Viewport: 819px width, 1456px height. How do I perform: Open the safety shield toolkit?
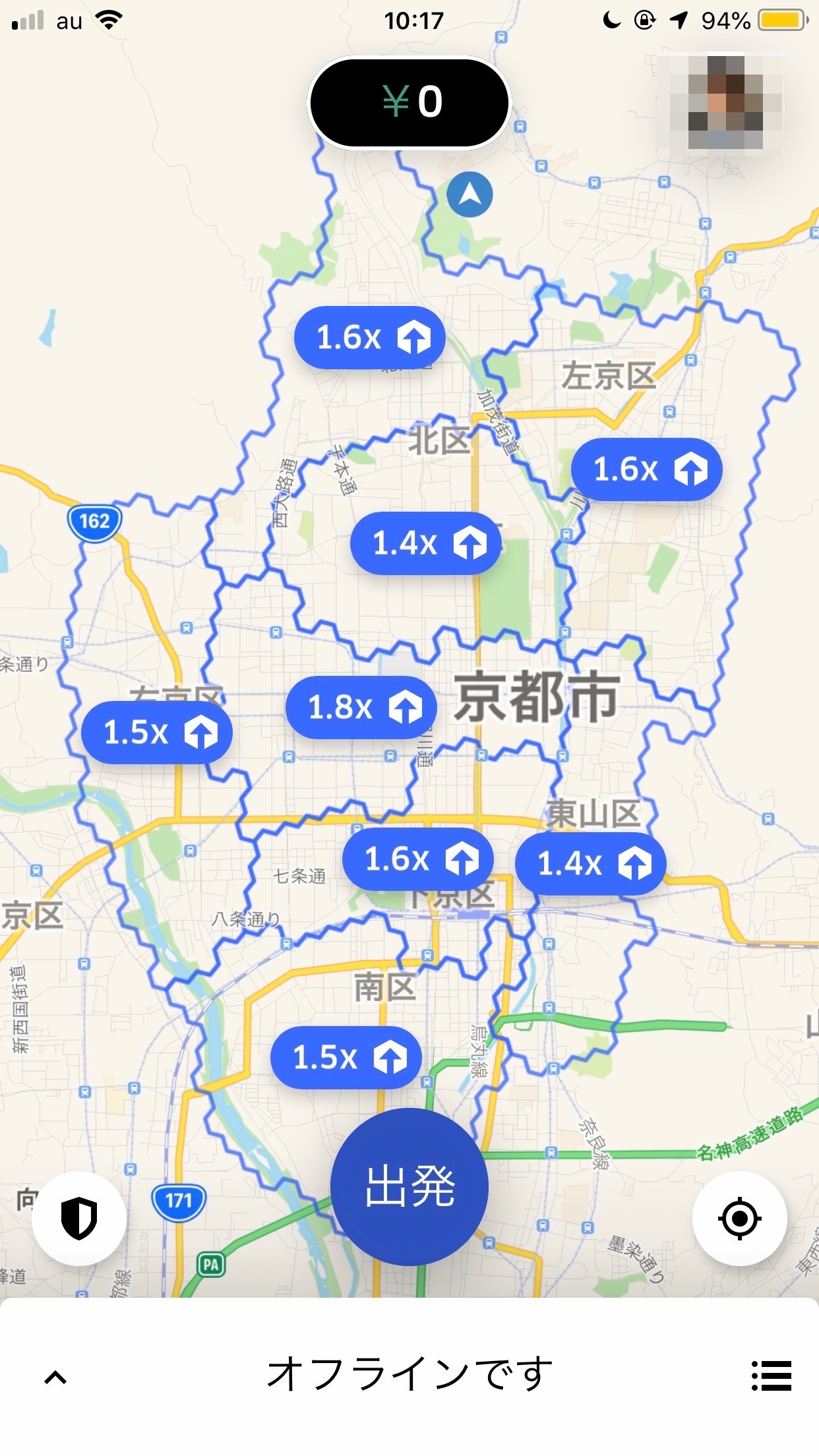tap(79, 1218)
